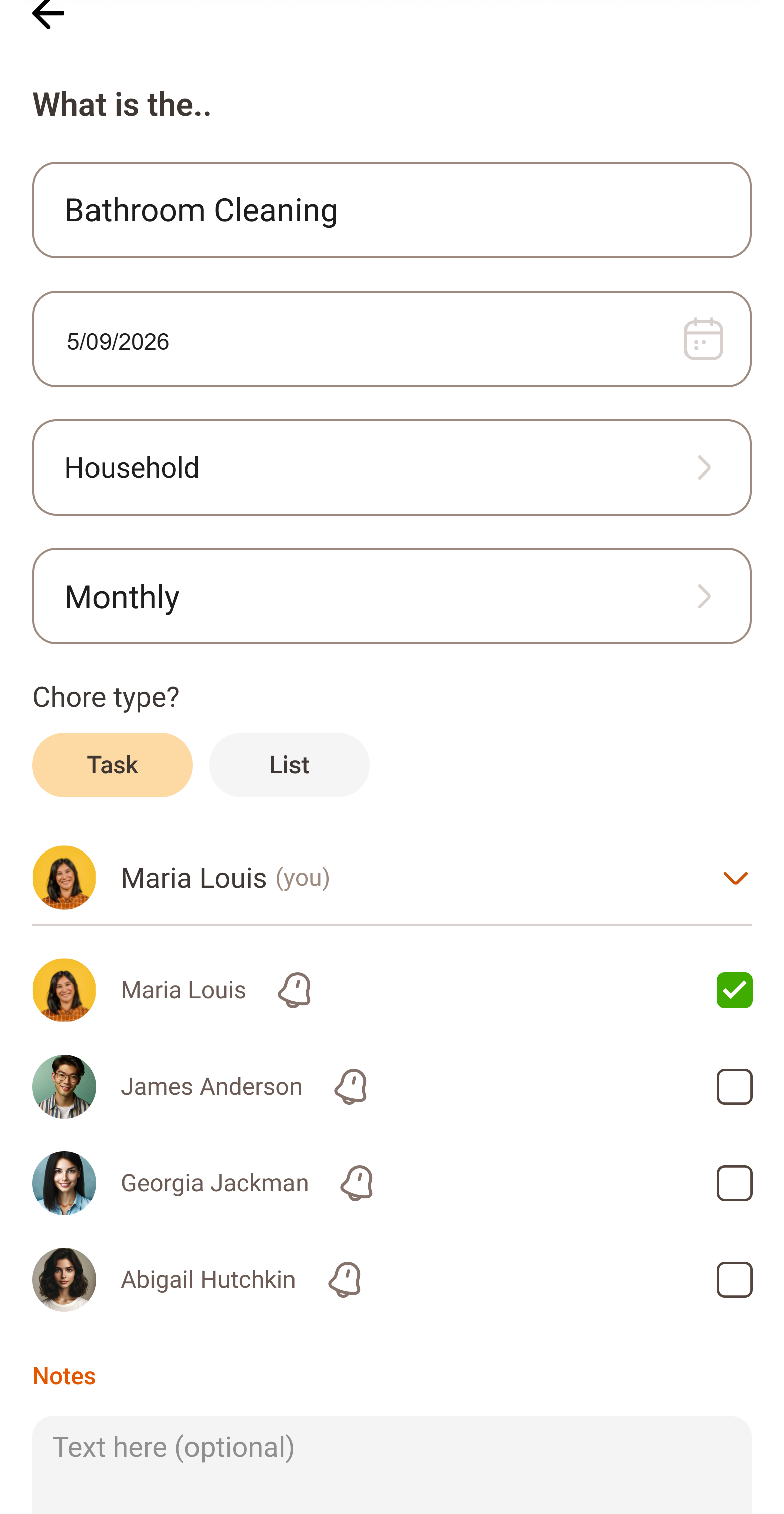This screenshot has height=1514, width=784.
Task: Check the box for Georgia Jackman
Action: [x=734, y=1183]
